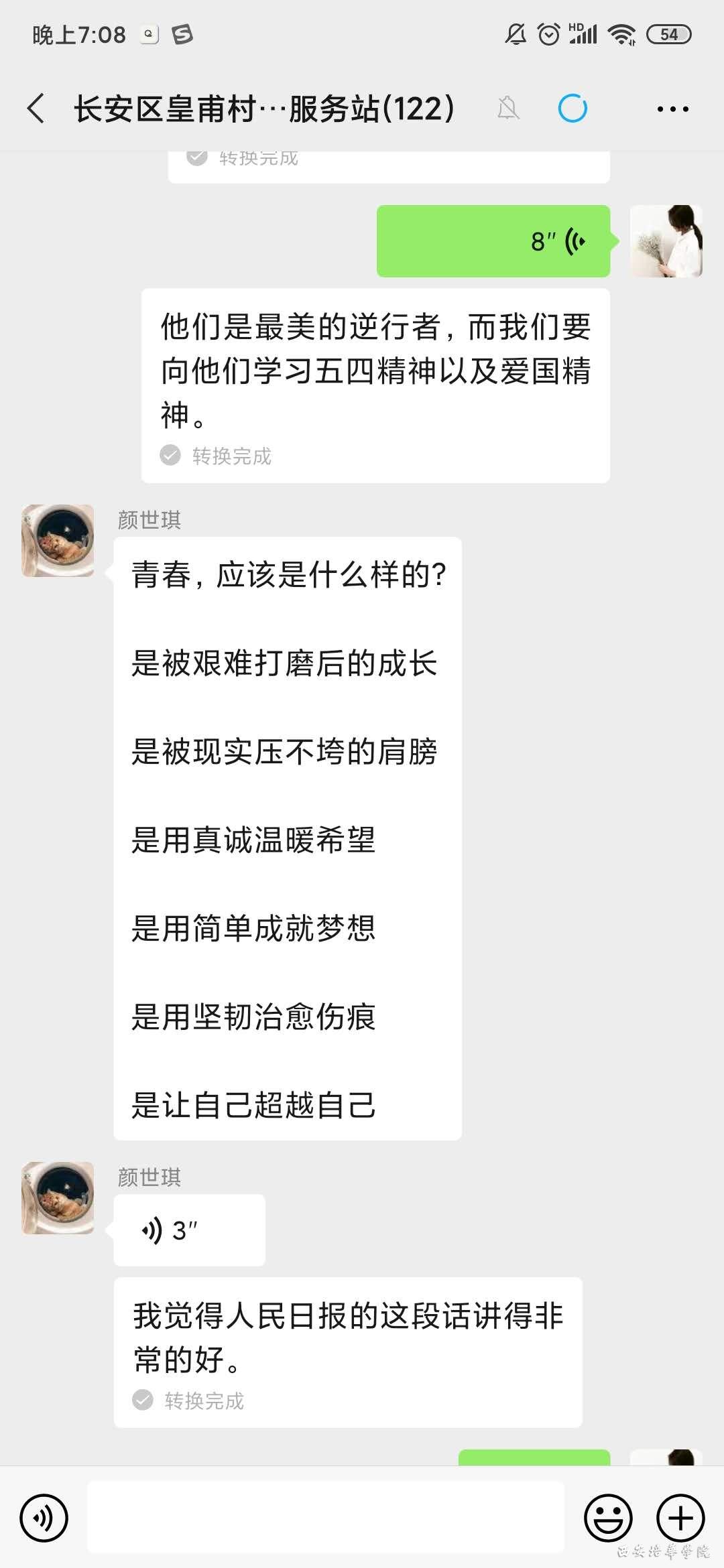Image resolution: width=724 pixels, height=1568 pixels.
Task: Tap the blue circle icon in the header
Action: 572,109
